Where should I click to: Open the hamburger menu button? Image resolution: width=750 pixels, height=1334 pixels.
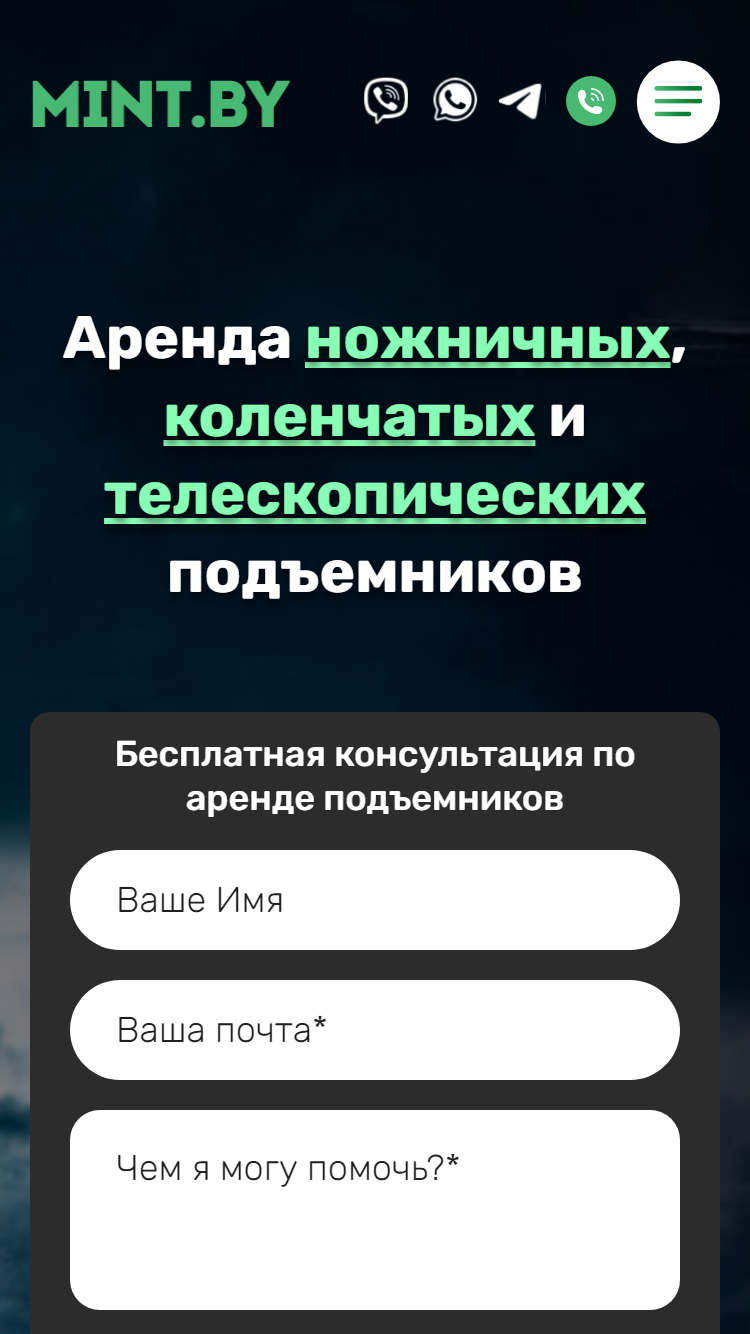678,101
